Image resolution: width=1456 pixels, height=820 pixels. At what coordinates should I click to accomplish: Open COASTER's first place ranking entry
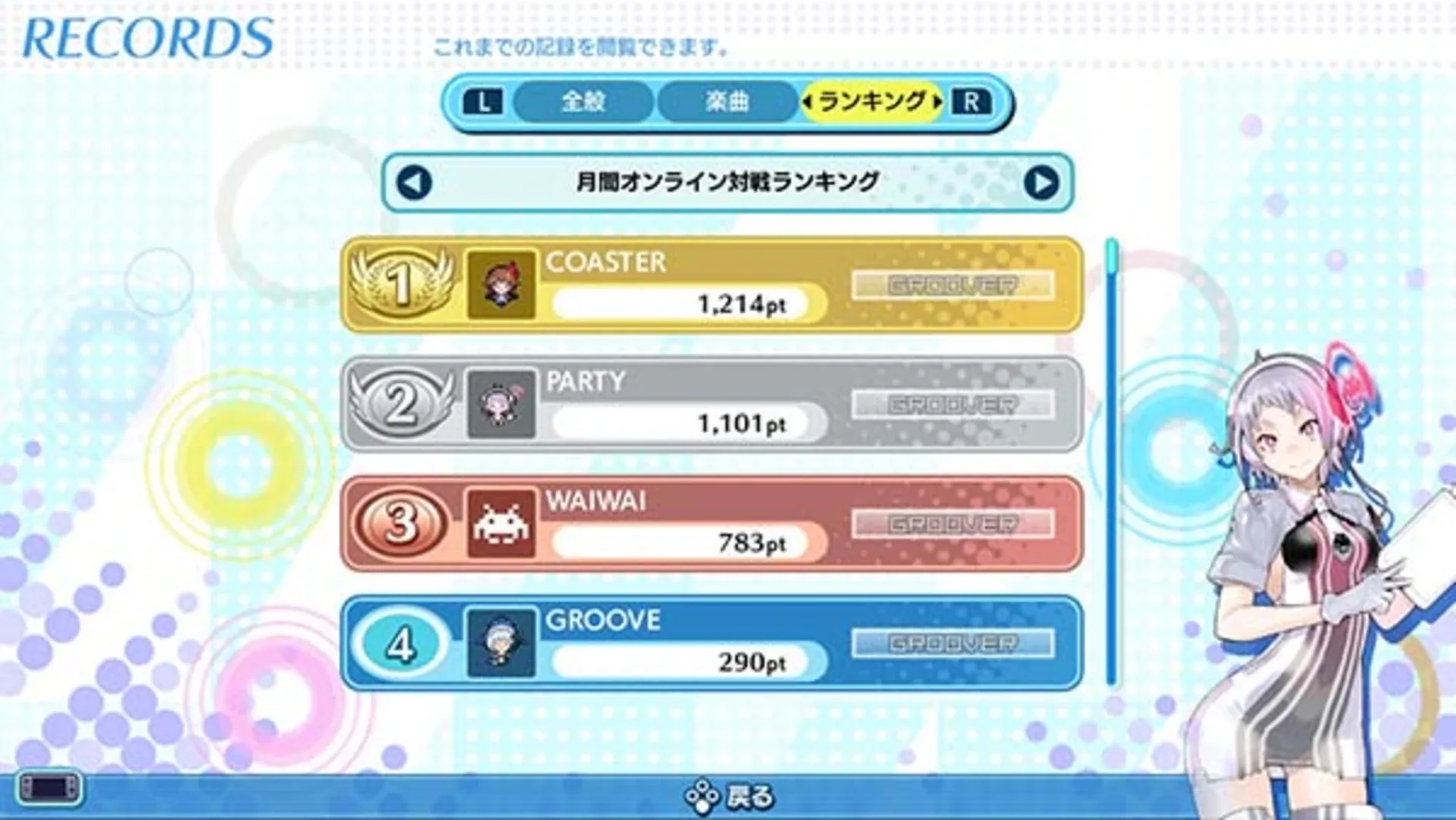pyautogui.click(x=712, y=285)
